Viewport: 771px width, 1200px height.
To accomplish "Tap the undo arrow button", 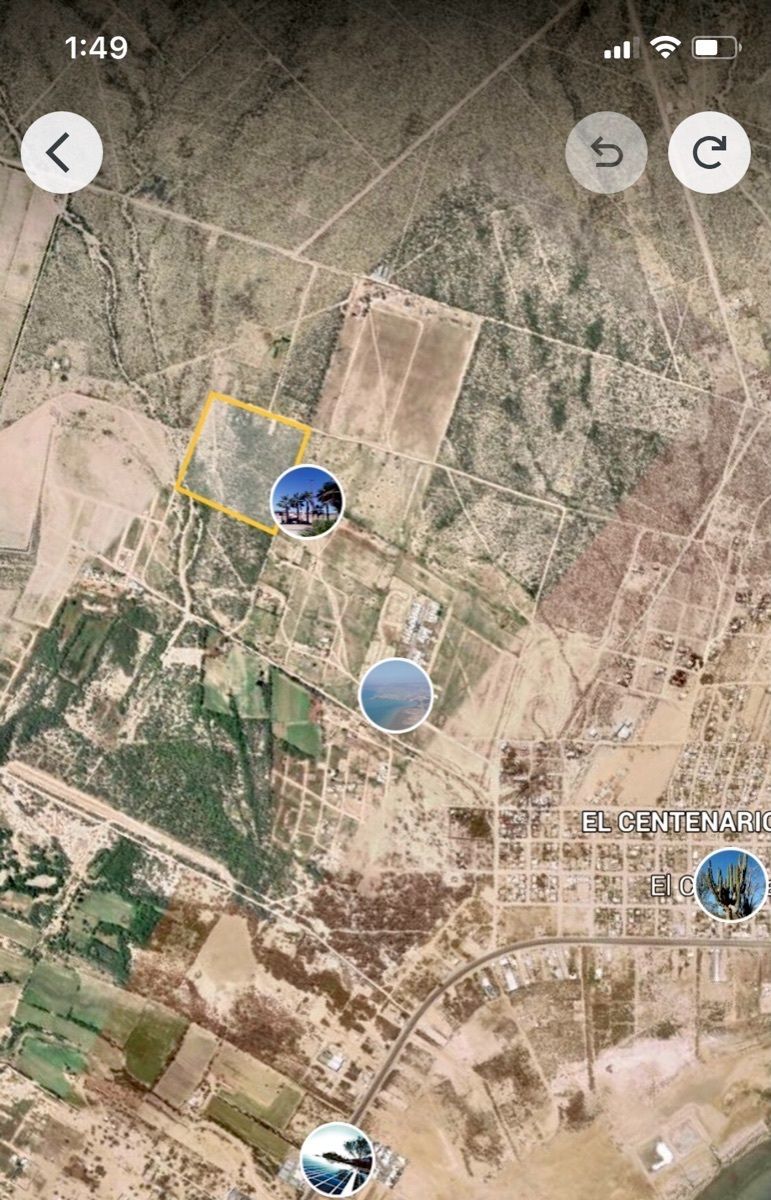I will 606,152.
